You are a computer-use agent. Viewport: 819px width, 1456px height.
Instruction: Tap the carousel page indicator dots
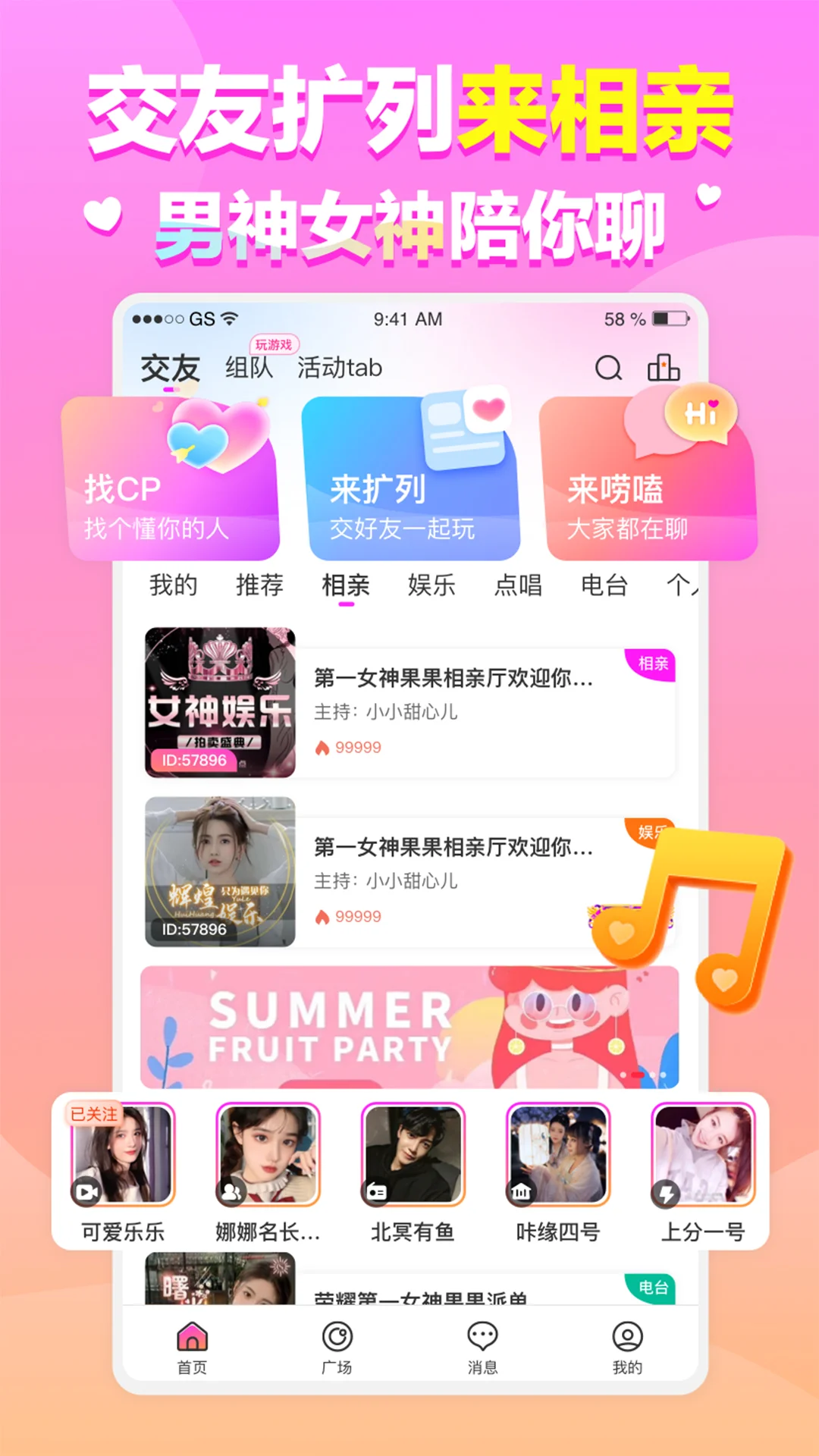[x=641, y=1075]
